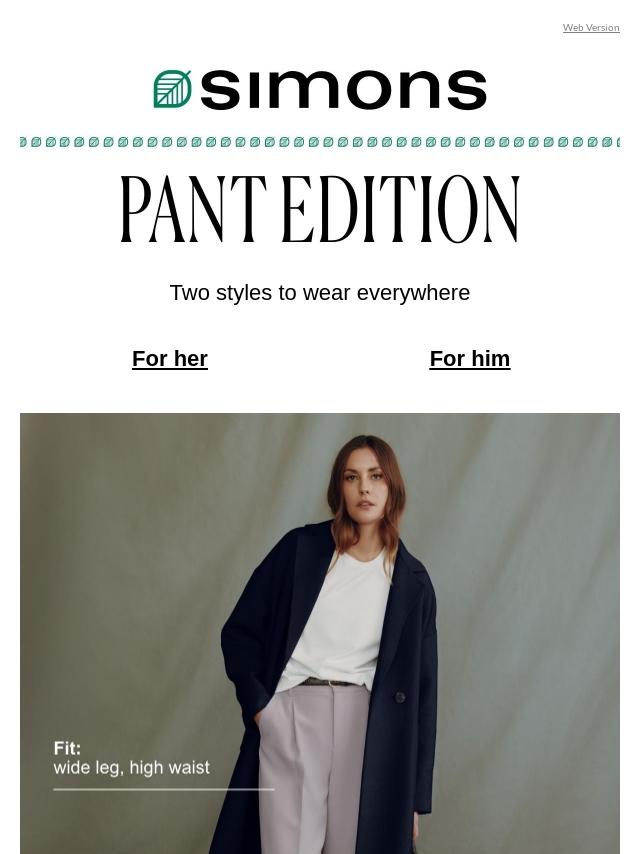Open the wide leg pant photo
640x854 pixels.
click(320, 632)
